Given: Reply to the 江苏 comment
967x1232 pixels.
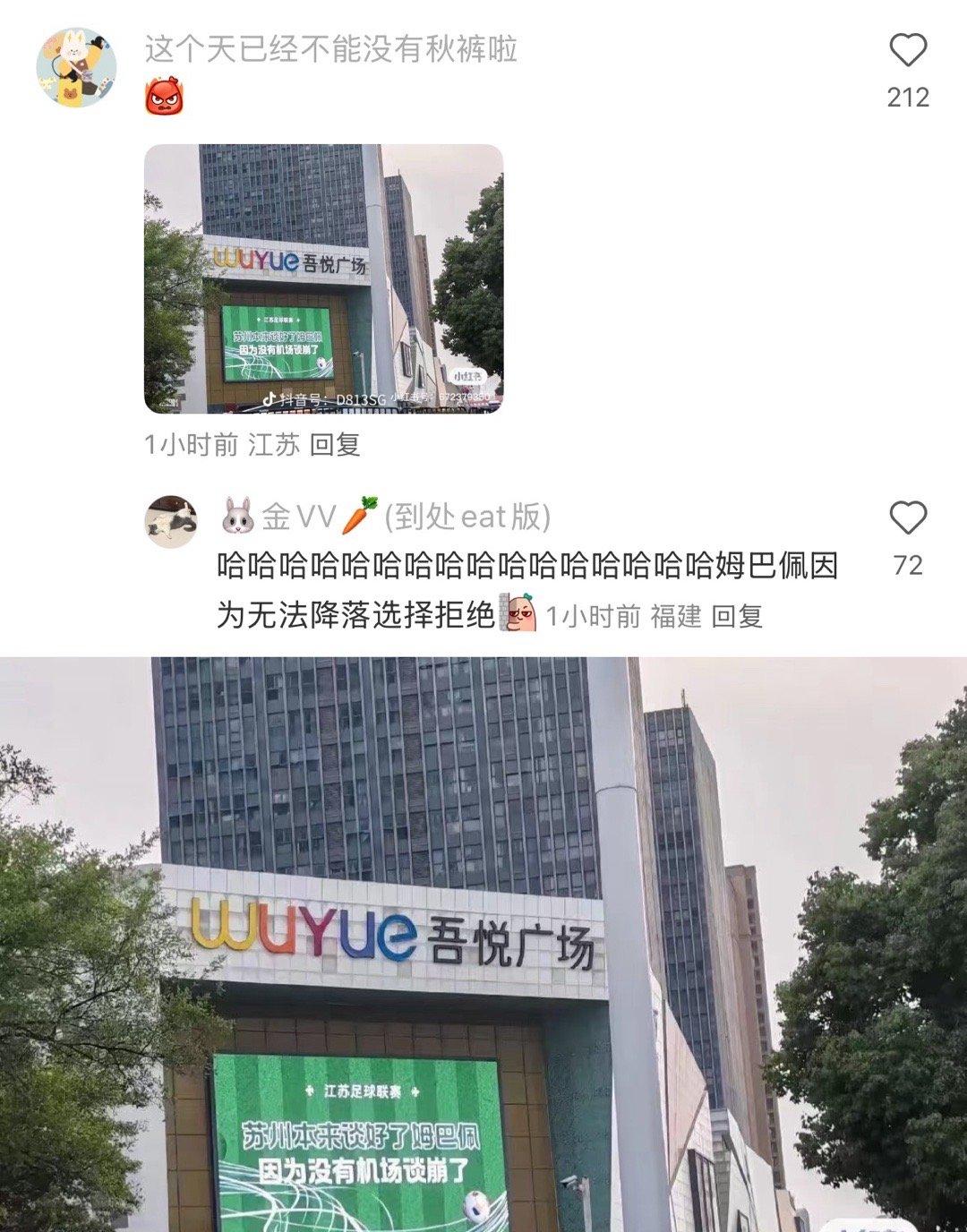Looking at the screenshot, I should [x=335, y=444].
